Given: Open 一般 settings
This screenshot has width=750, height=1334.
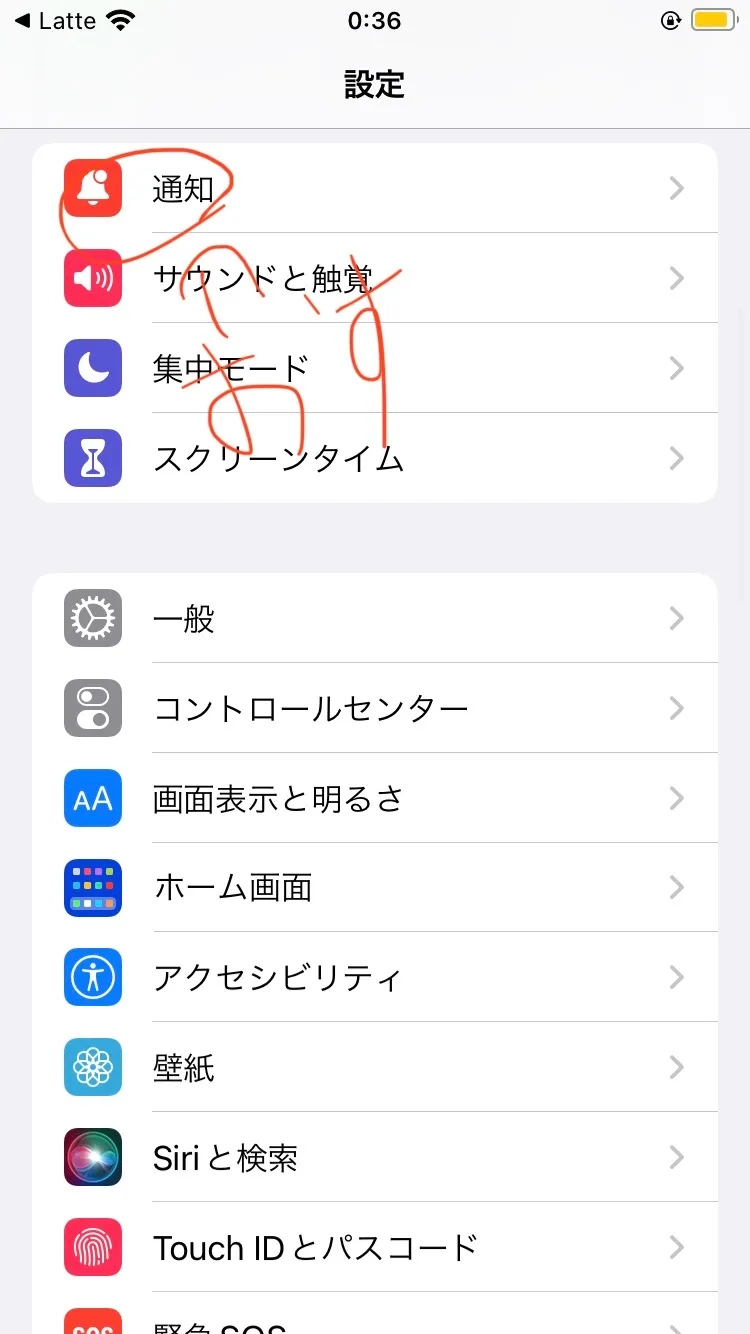Looking at the screenshot, I should [x=374, y=618].
